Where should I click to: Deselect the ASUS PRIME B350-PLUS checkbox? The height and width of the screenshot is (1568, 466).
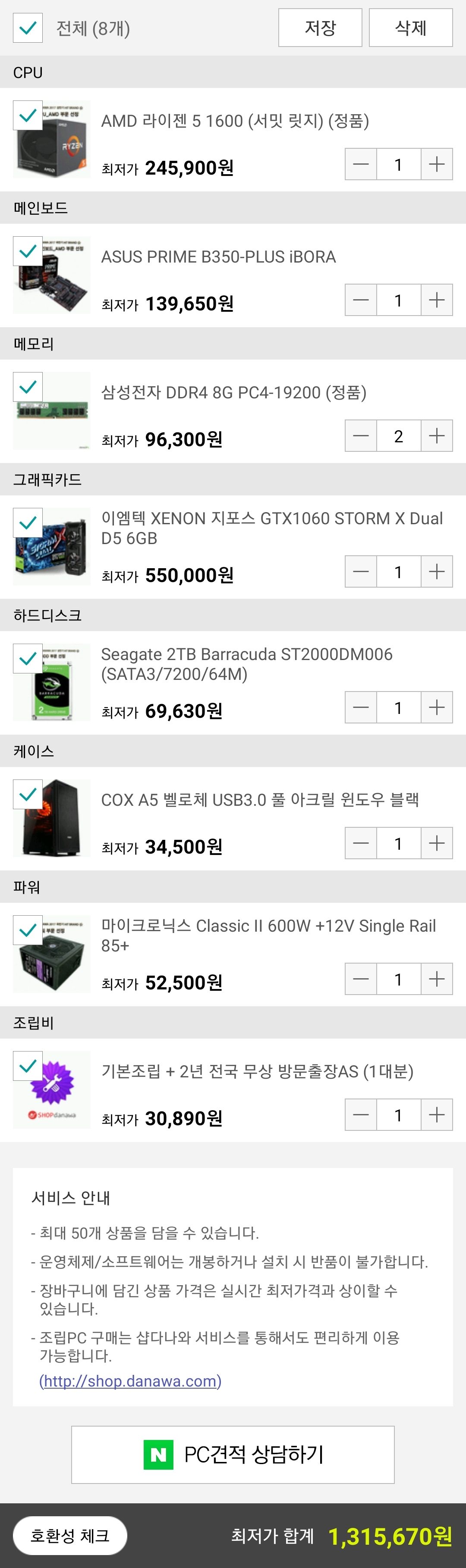coord(28,251)
